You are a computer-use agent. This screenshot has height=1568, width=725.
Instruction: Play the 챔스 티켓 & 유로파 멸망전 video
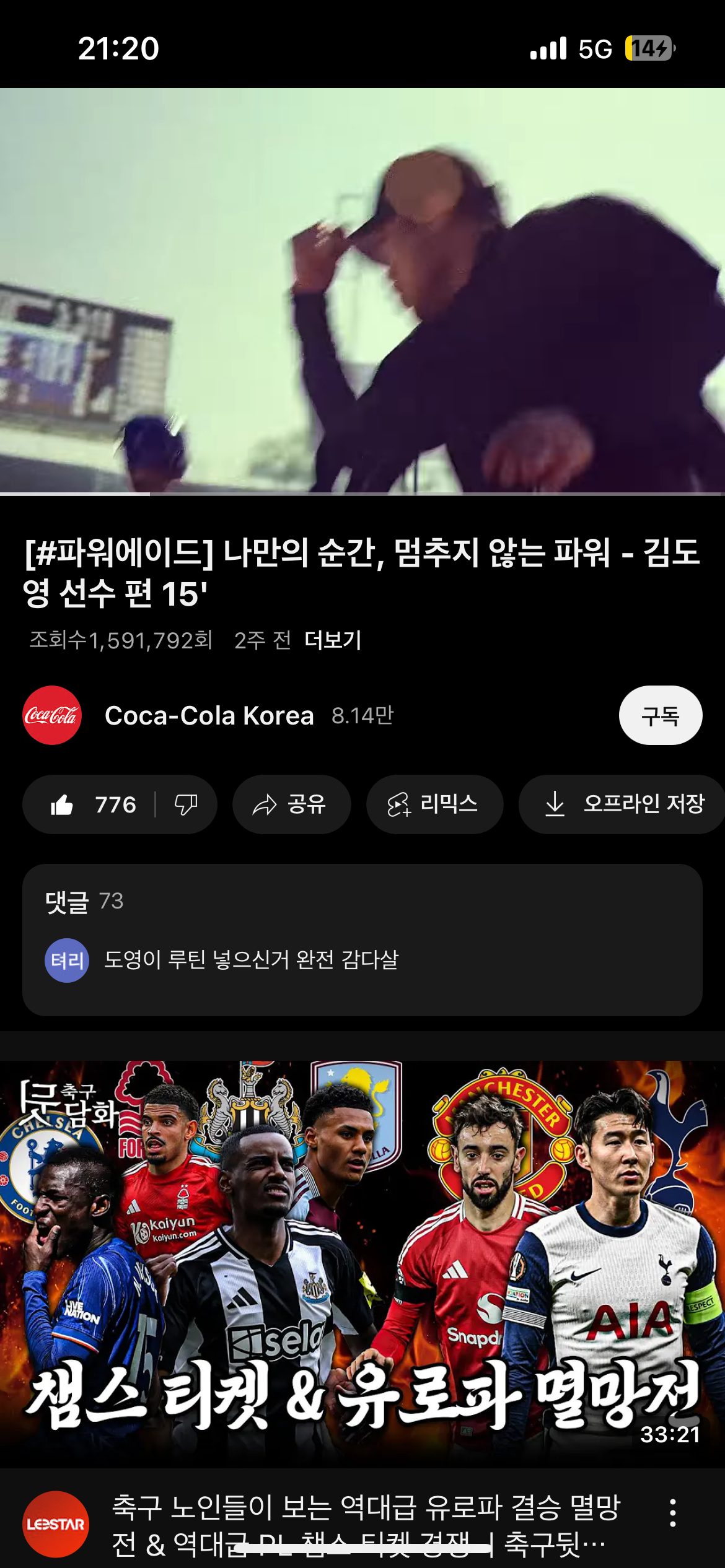tap(362, 1263)
